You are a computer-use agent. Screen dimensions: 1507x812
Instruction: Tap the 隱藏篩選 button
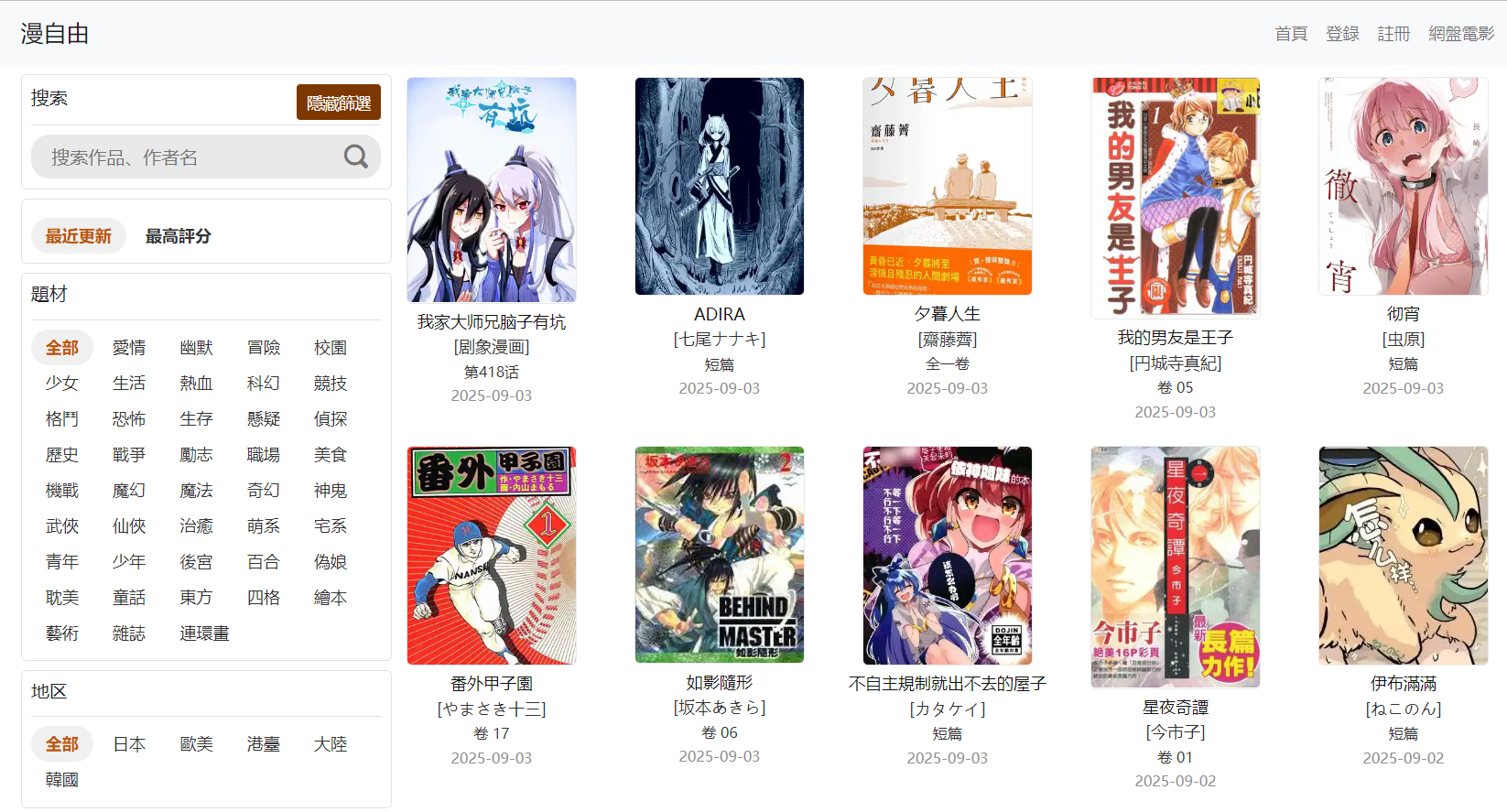tap(338, 103)
